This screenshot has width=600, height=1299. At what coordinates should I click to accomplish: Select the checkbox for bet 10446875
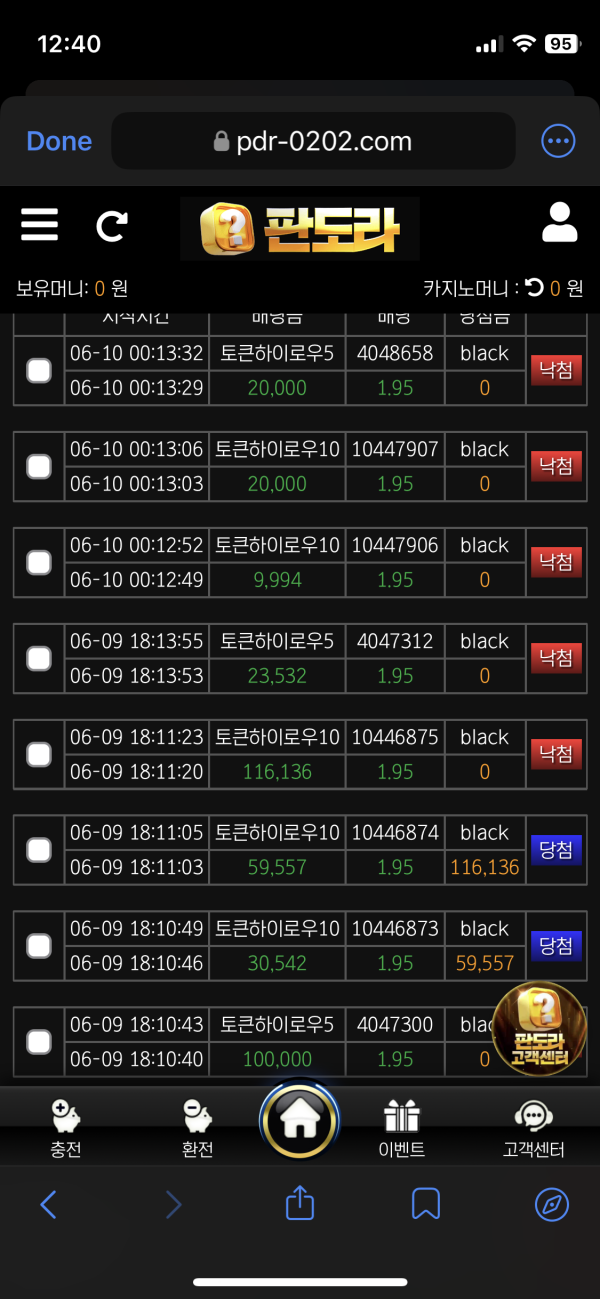39,754
